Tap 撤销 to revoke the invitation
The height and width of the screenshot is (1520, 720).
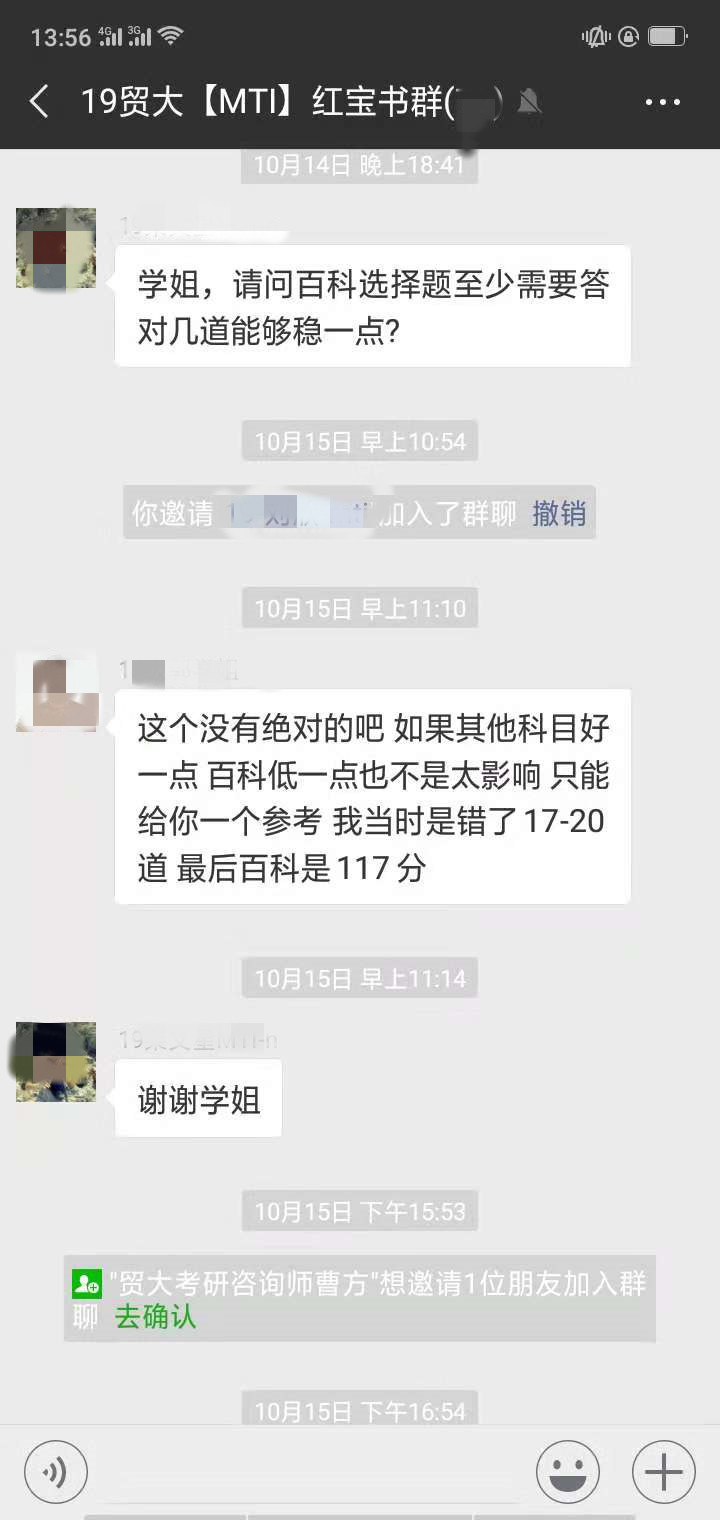[x=558, y=513]
